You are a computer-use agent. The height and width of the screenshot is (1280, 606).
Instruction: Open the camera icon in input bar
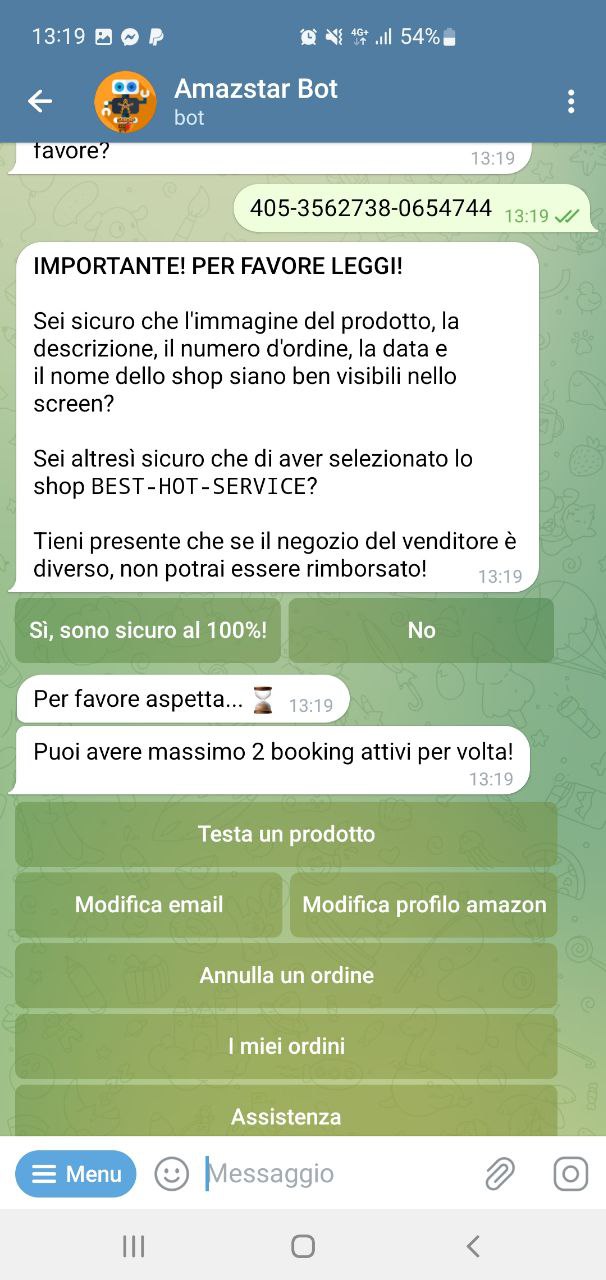click(x=570, y=1174)
